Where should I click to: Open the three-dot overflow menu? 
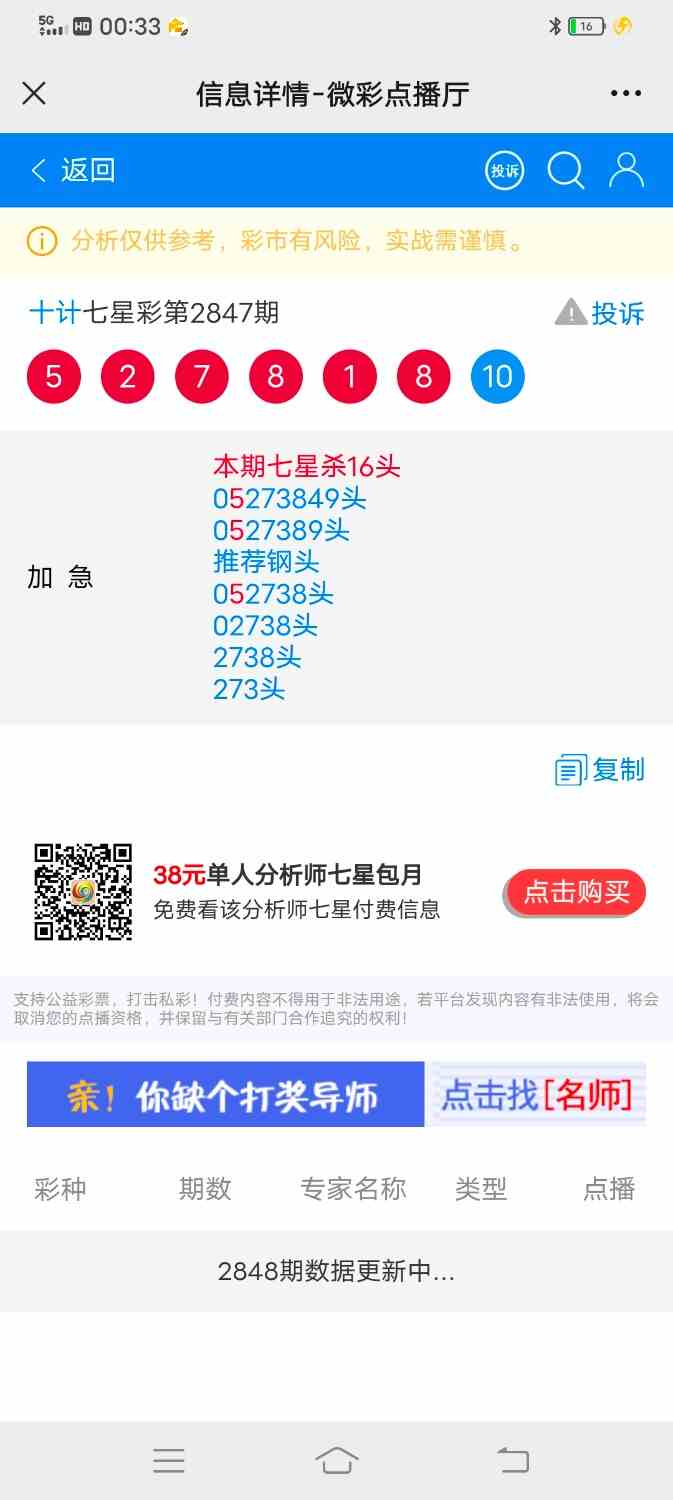(x=626, y=94)
